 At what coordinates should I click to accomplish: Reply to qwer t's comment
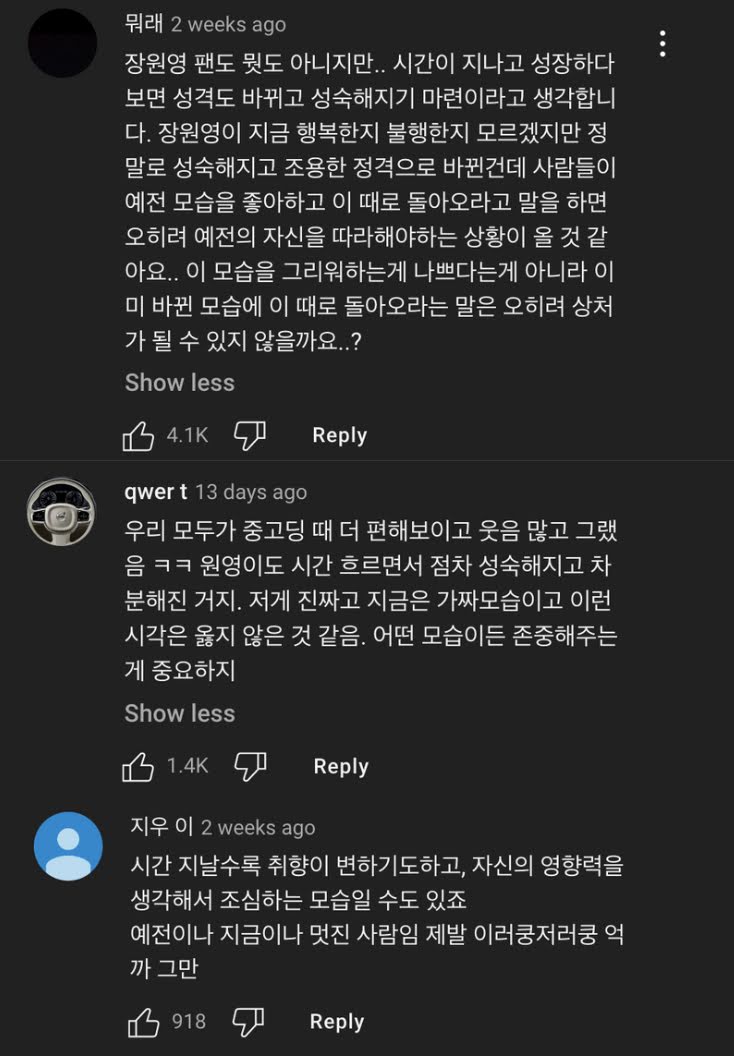coord(341,766)
